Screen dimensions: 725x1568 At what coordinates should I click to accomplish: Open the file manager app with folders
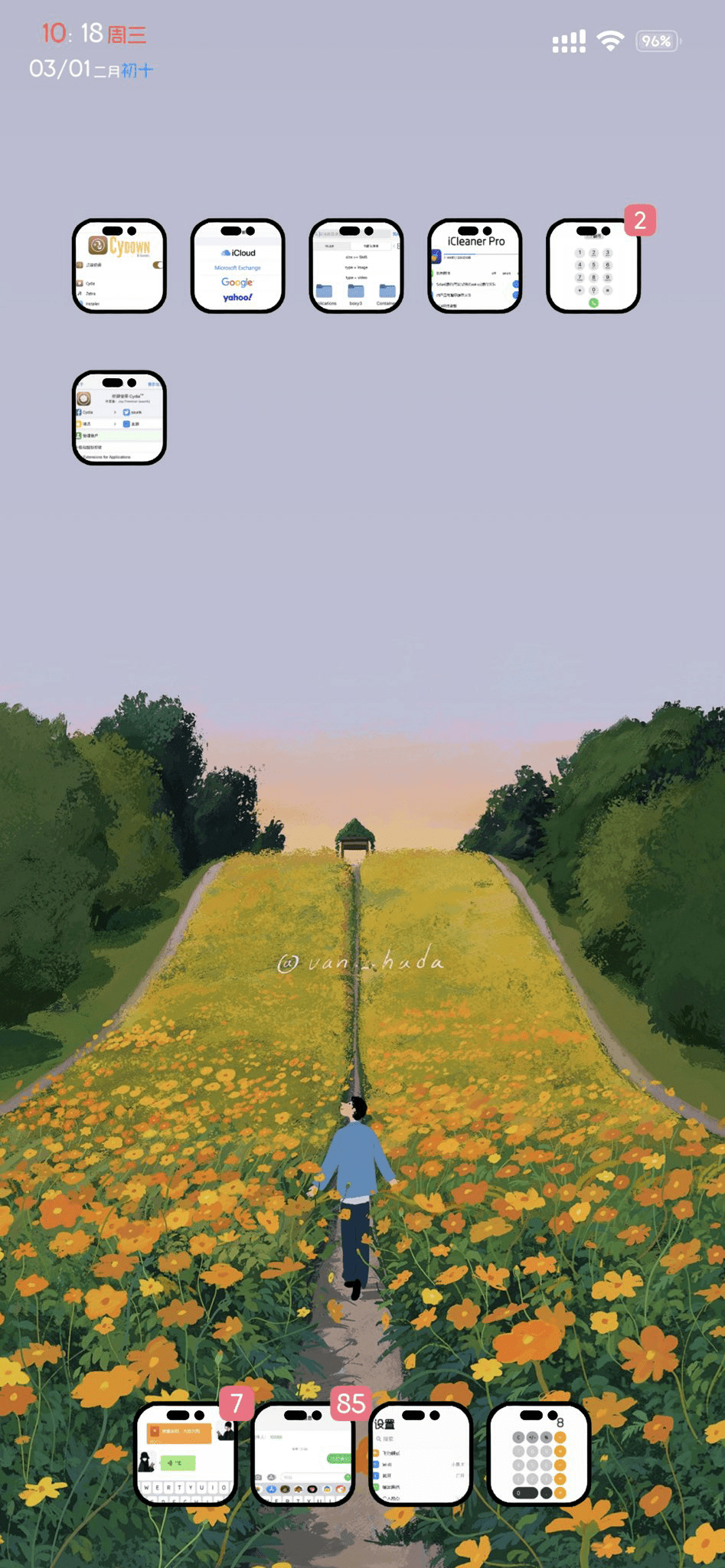pos(356,266)
